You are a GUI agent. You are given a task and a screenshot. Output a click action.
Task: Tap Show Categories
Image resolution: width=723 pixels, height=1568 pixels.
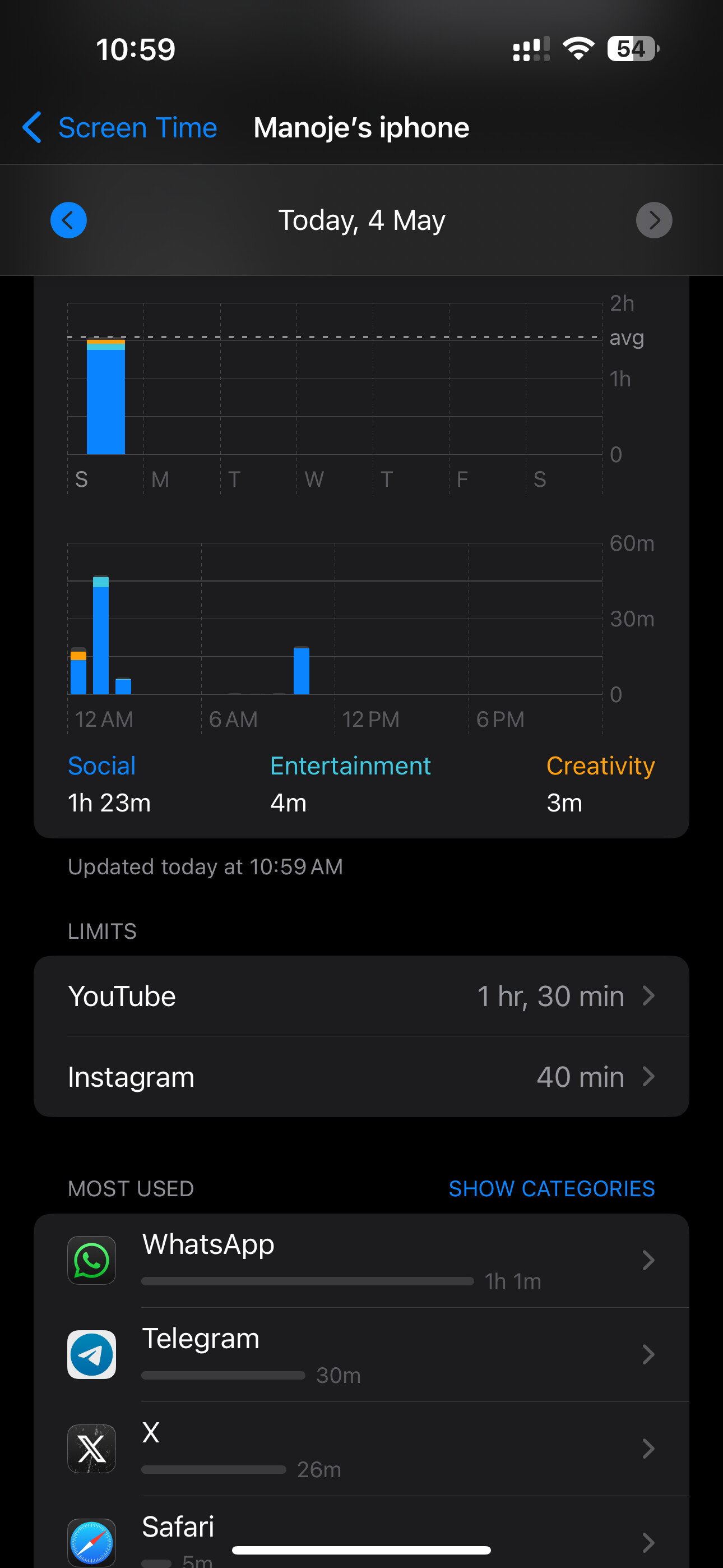pyautogui.click(x=551, y=1188)
